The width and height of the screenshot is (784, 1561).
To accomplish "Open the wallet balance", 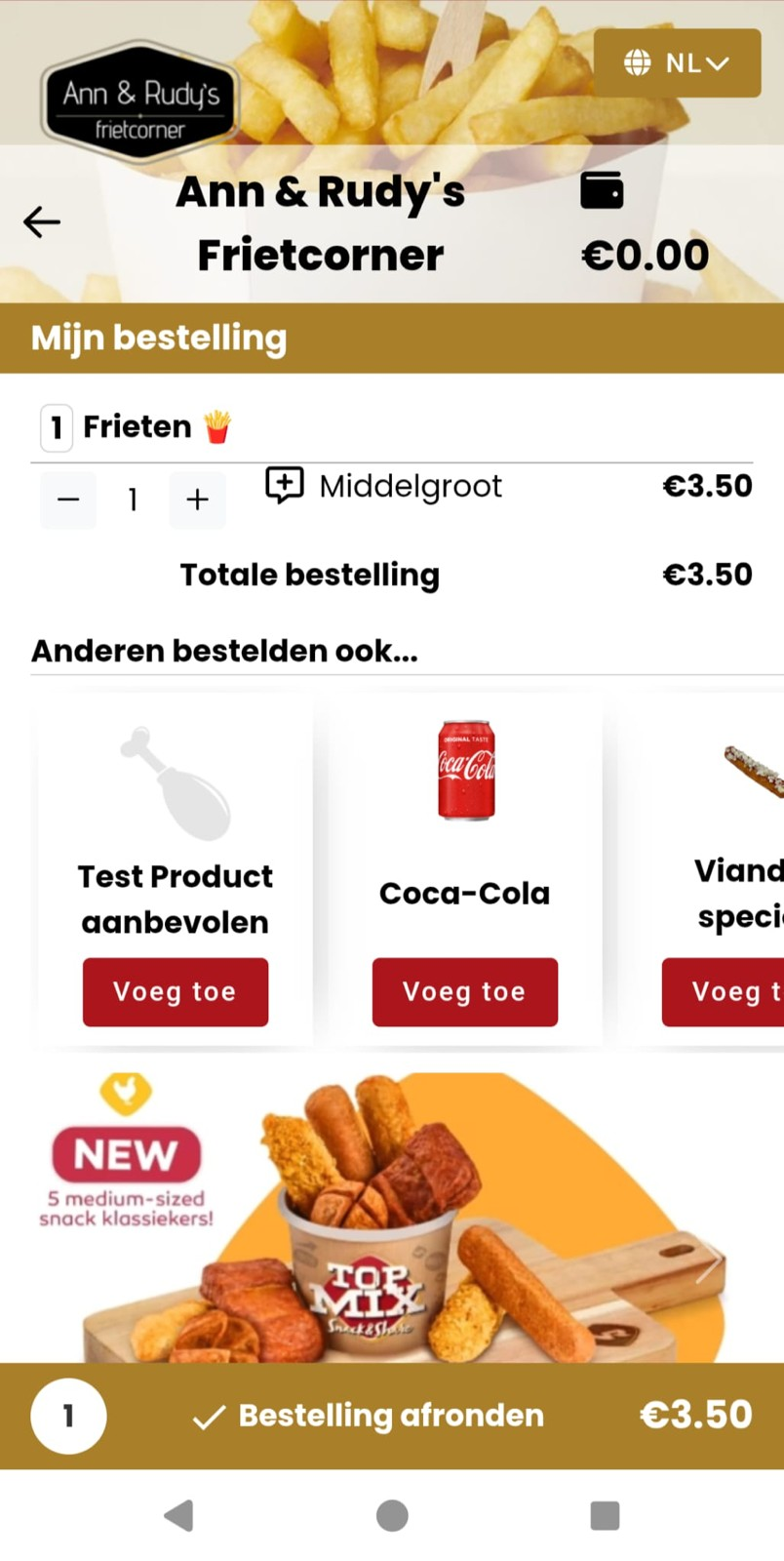I will click(602, 190).
